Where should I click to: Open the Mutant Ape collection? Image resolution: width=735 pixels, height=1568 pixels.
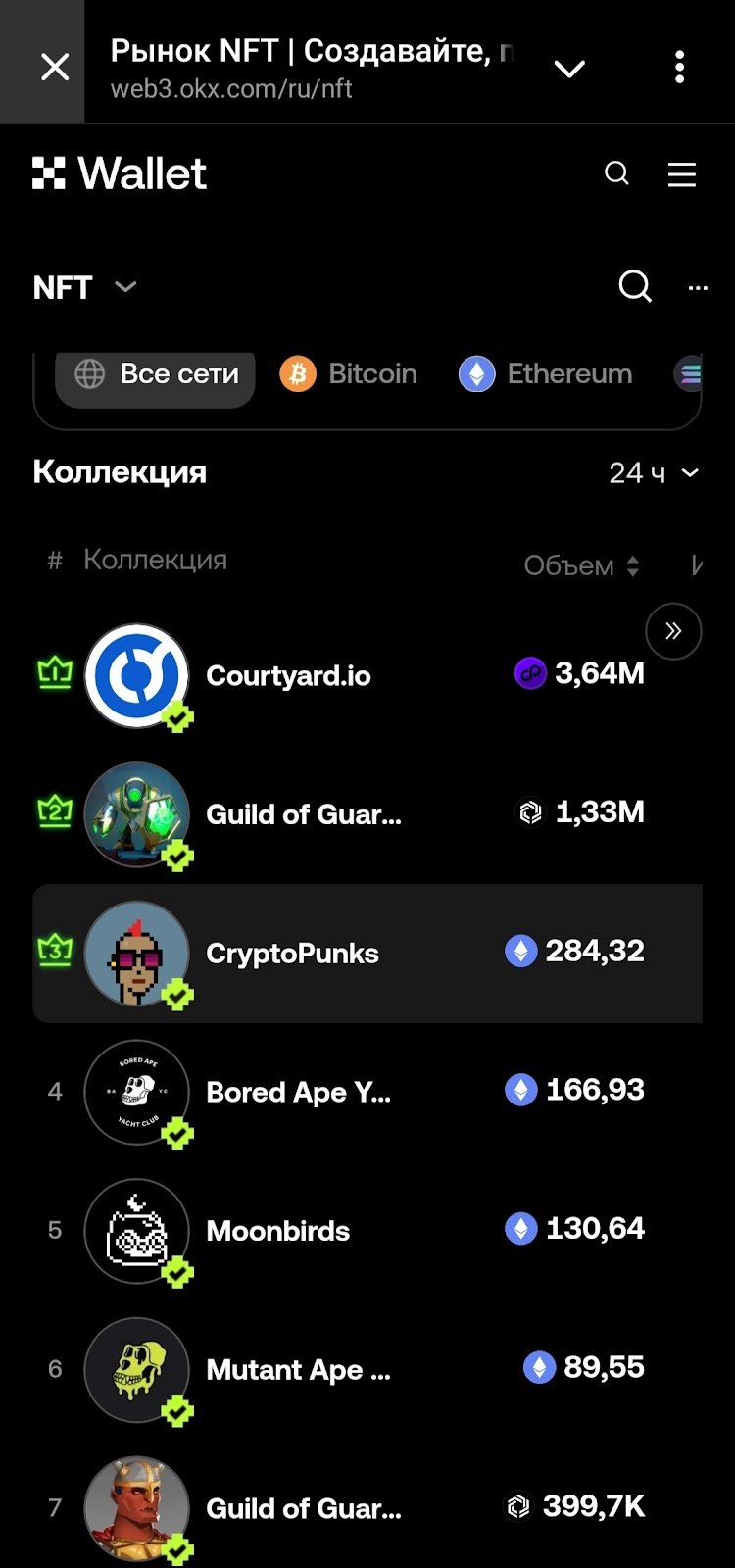[x=298, y=1369]
